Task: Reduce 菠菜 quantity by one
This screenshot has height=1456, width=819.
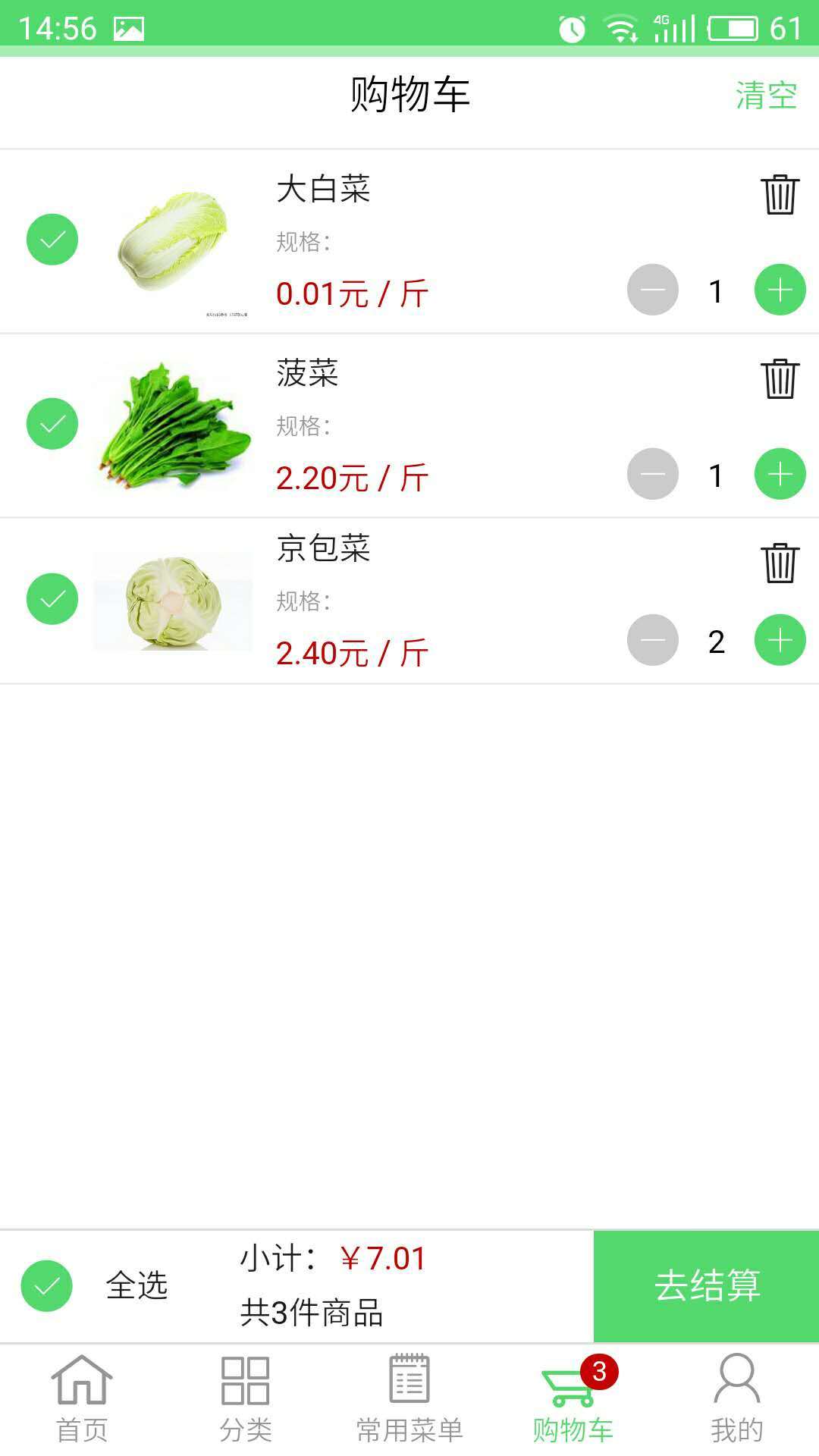Action: tap(652, 474)
